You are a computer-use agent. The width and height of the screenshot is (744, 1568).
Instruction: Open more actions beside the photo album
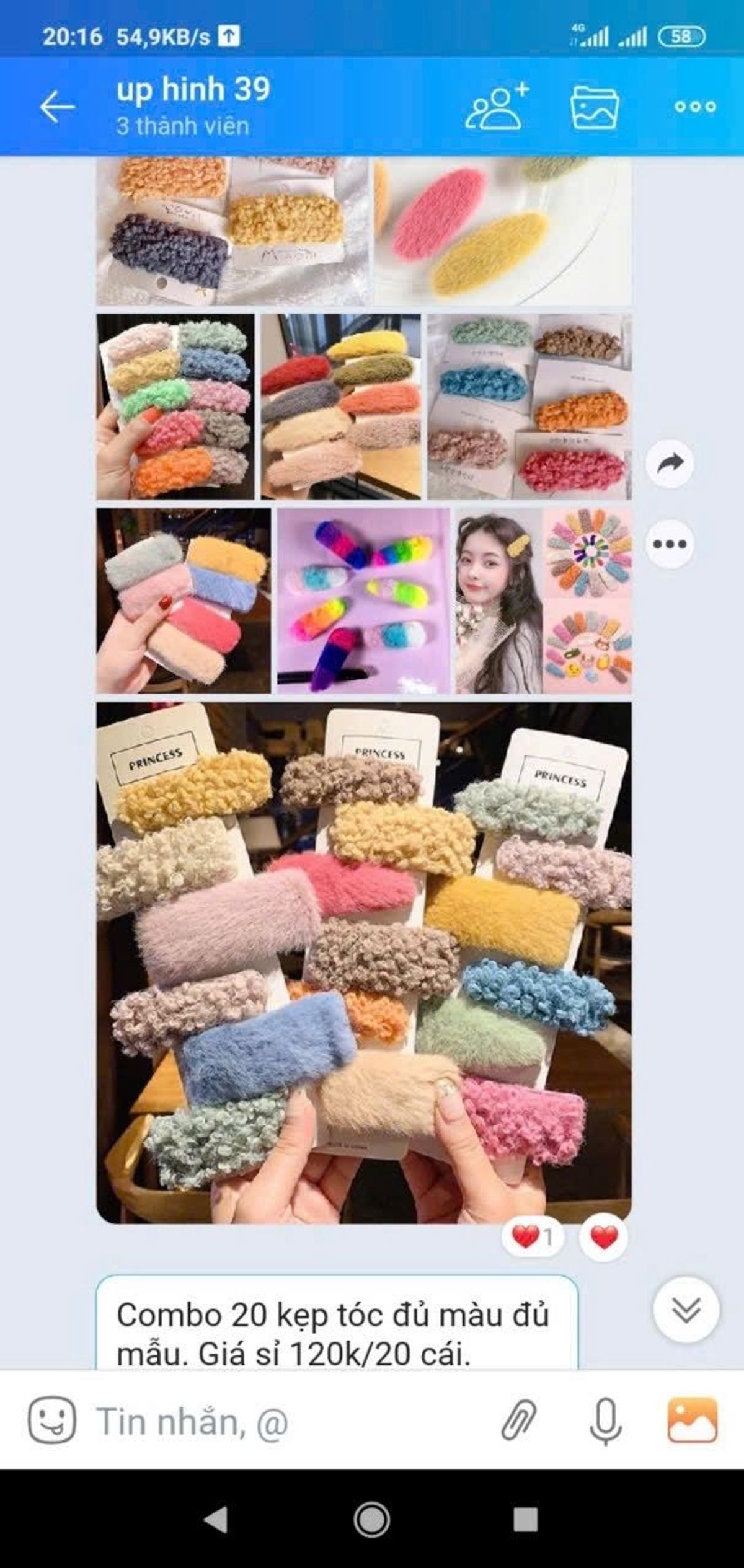(670, 544)
